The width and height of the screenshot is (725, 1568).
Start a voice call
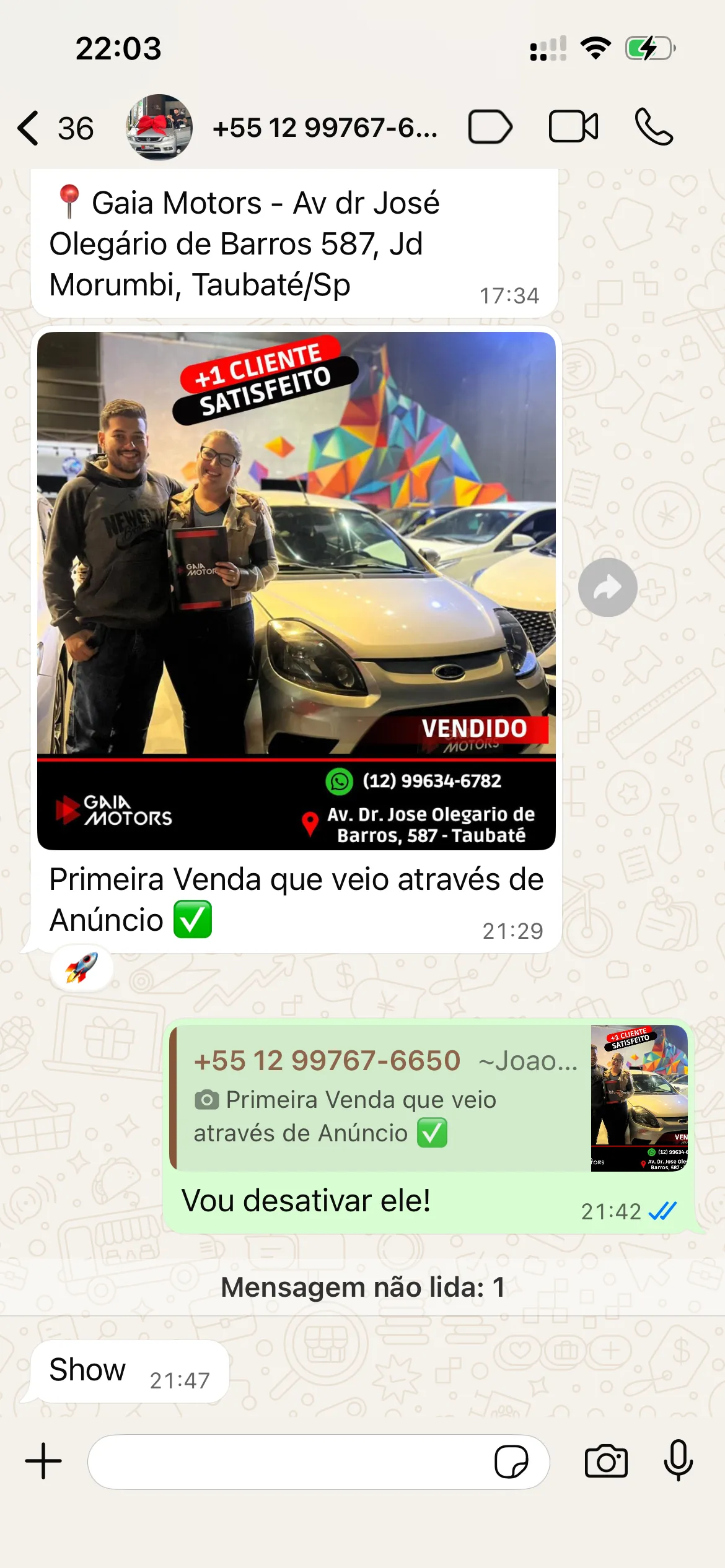click(654, 127)
